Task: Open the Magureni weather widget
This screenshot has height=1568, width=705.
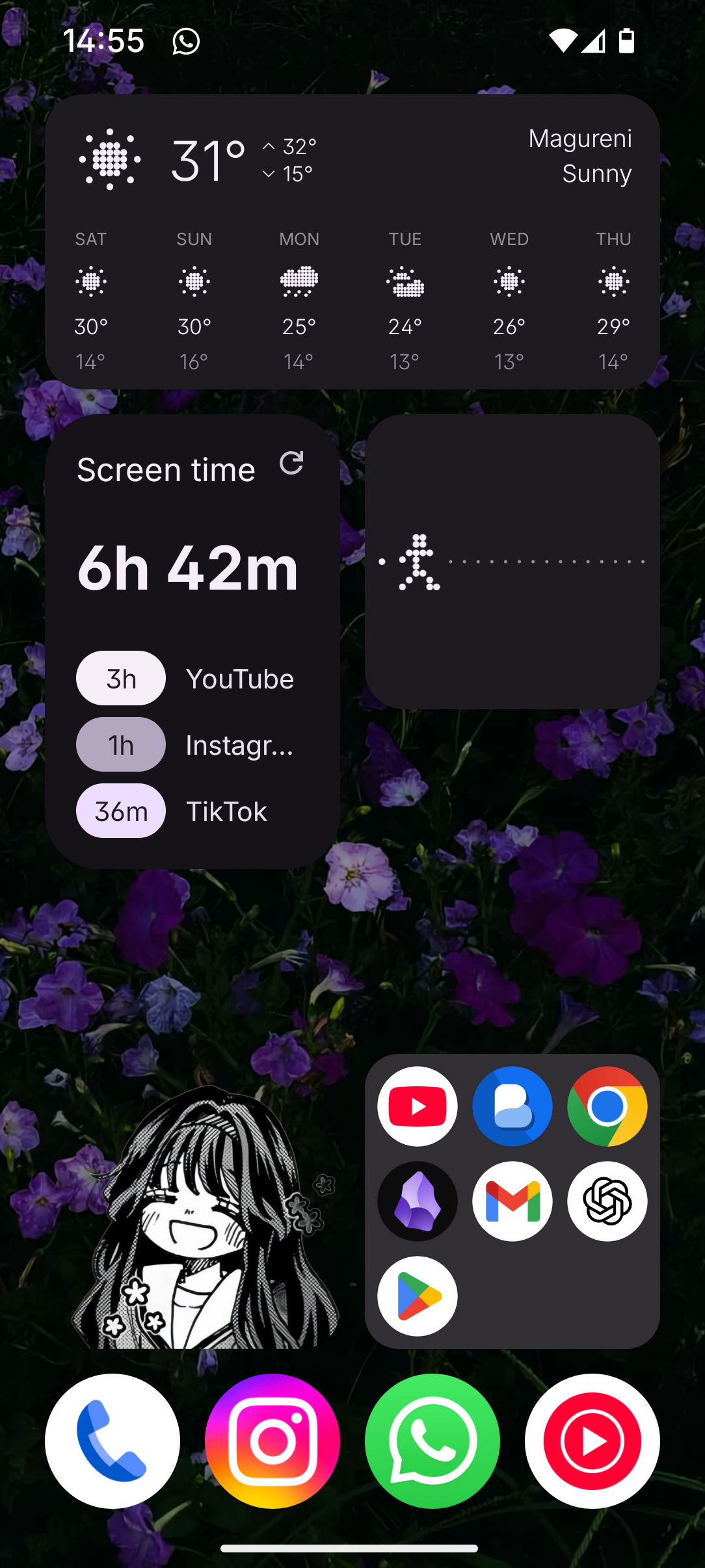Action: pos(352,241)
